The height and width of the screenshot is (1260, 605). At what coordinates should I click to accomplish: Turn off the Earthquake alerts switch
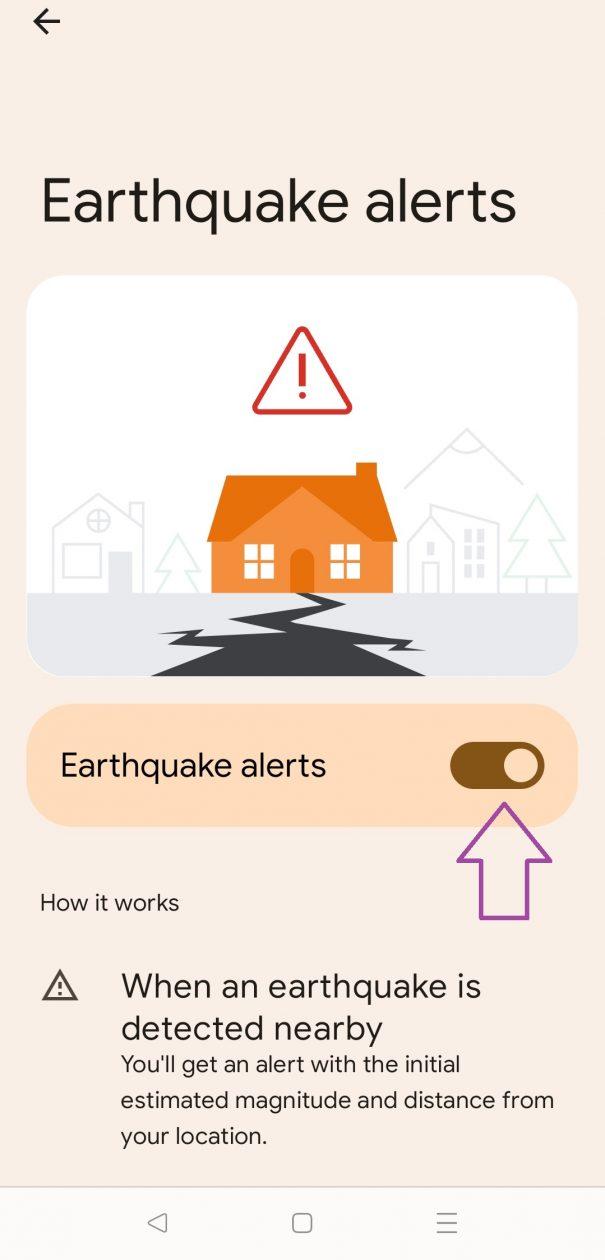[x=497, y=766]
